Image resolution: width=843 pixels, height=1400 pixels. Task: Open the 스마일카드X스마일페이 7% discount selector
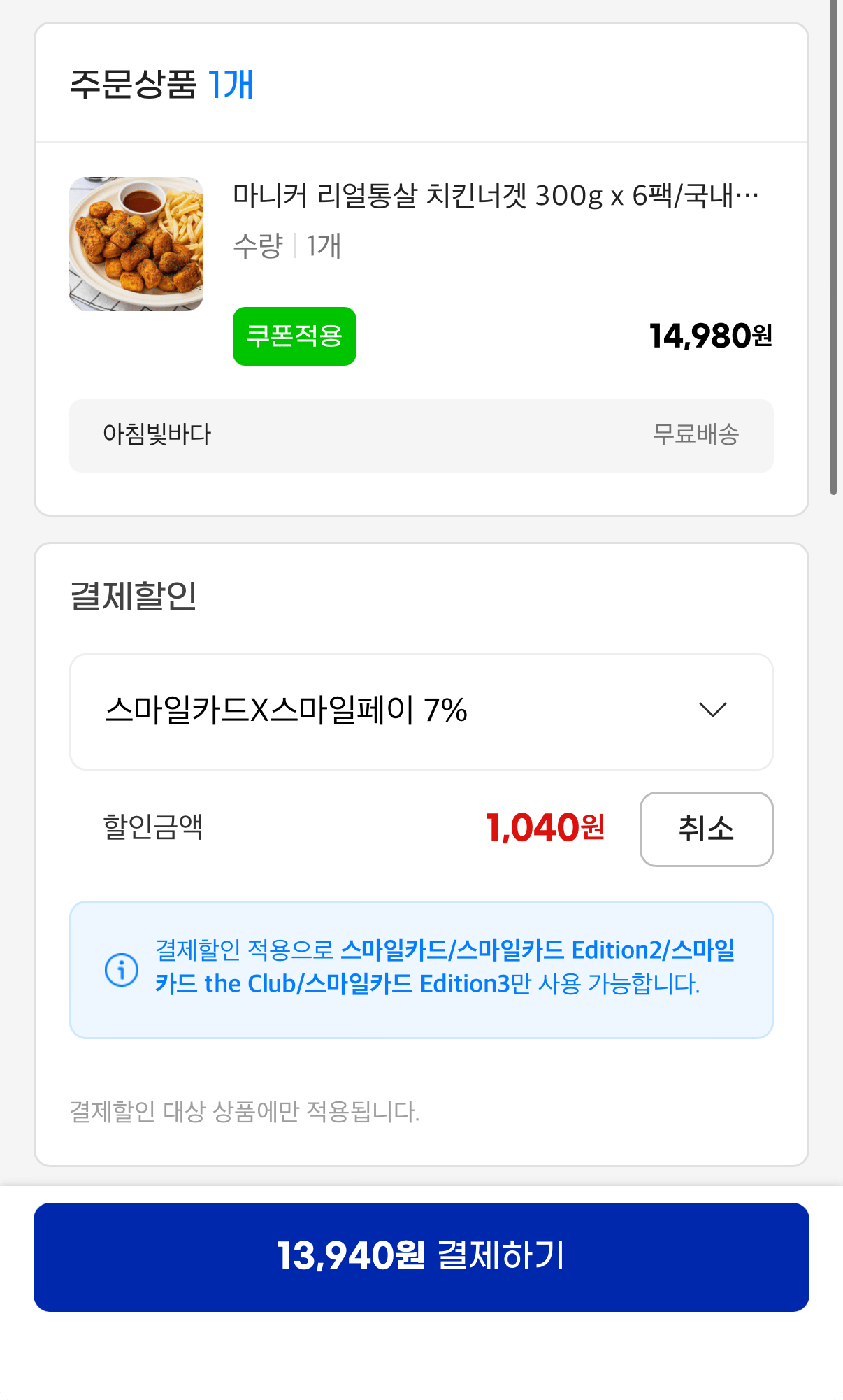421,710
